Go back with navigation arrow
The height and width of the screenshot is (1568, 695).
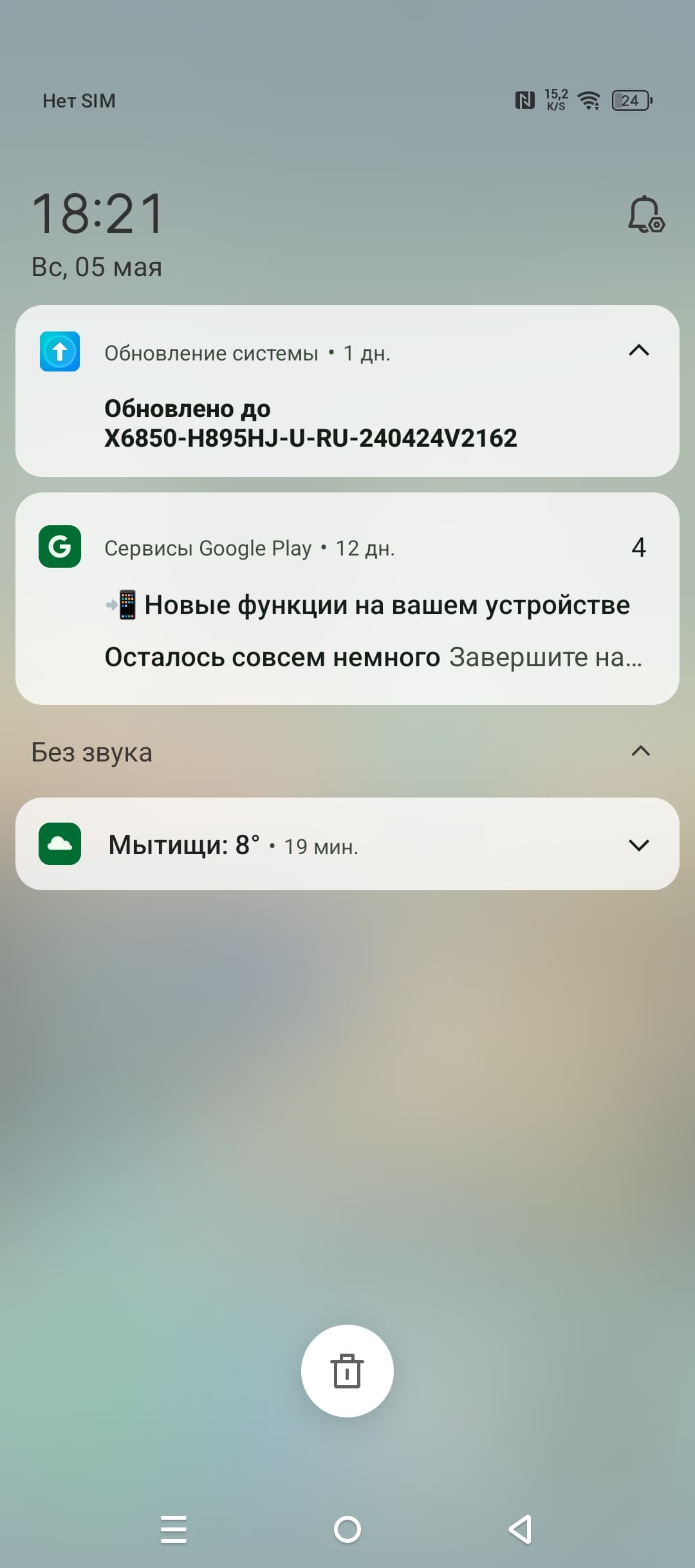[520, 1529]
